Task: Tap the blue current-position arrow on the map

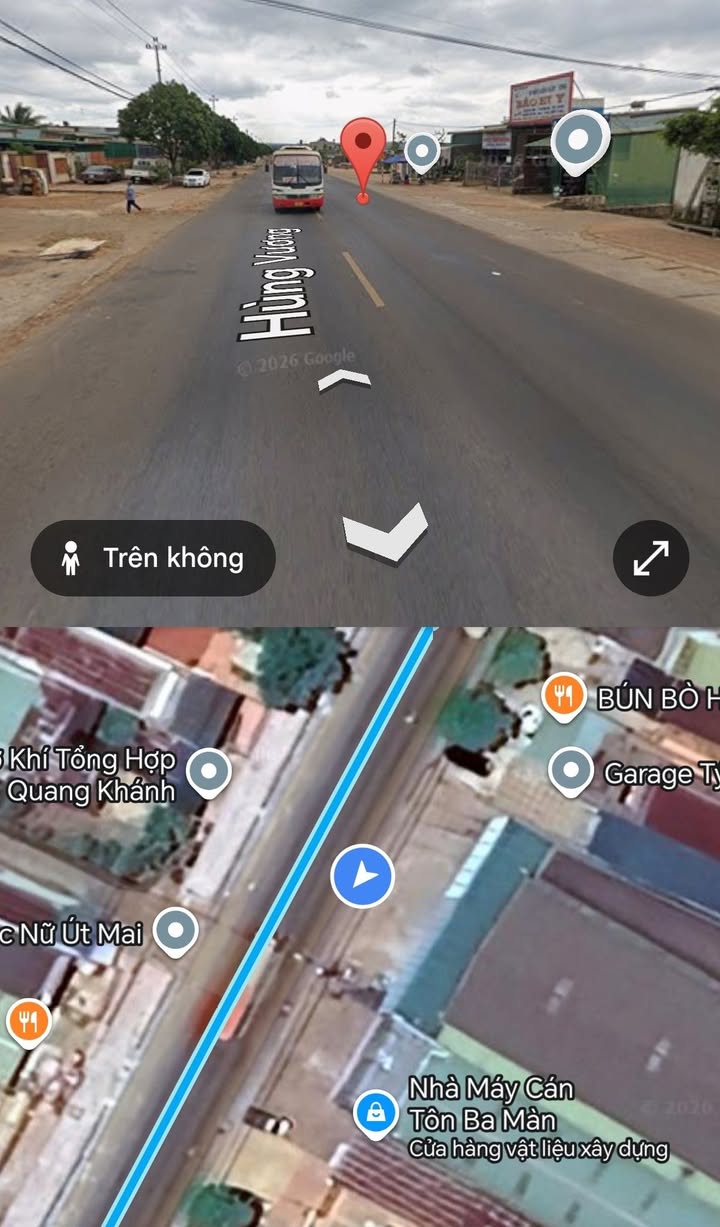Action: coord(363,876)
